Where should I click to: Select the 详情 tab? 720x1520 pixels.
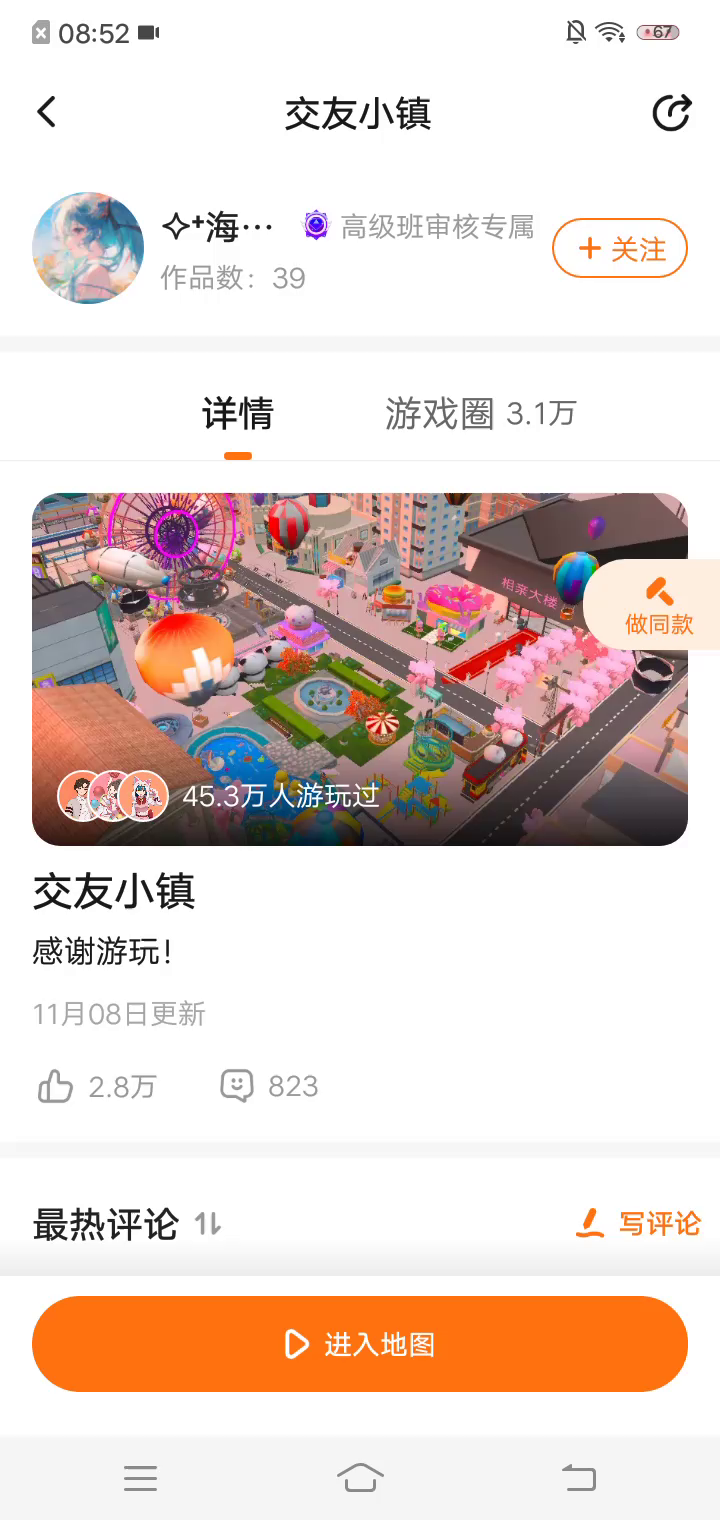238,414
